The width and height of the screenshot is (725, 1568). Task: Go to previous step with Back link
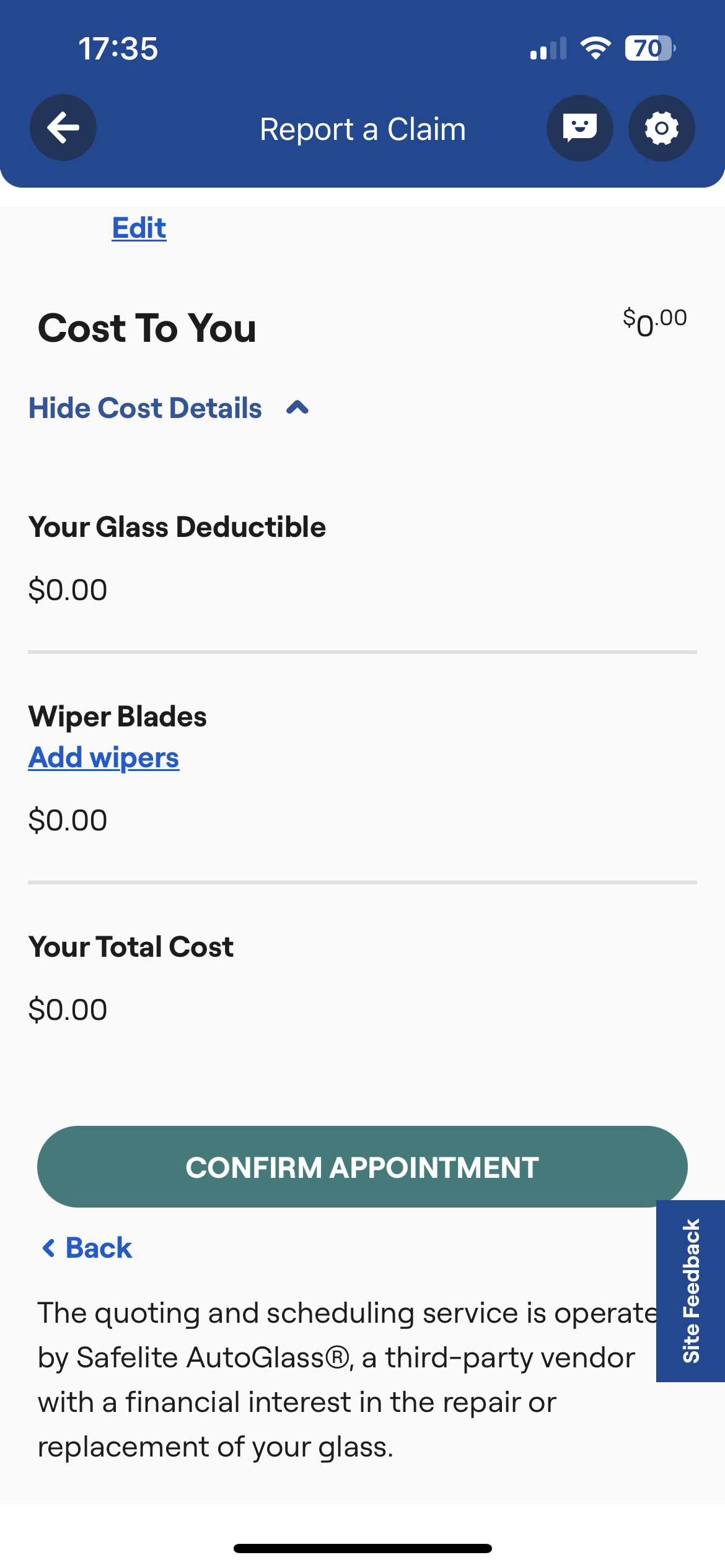point(87,1247)
